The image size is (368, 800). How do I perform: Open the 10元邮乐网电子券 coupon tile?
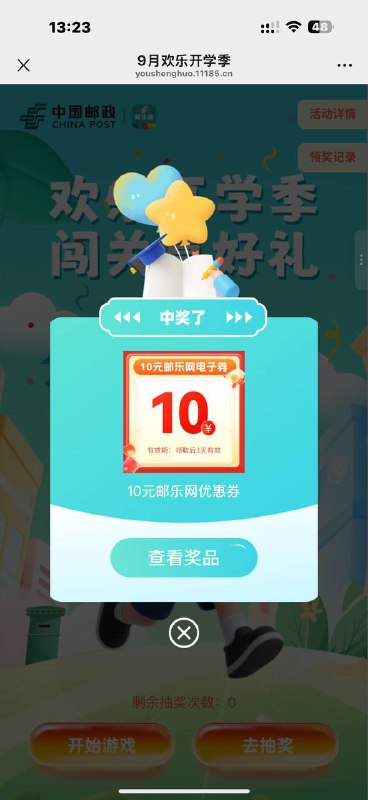(x=184, y=412)
